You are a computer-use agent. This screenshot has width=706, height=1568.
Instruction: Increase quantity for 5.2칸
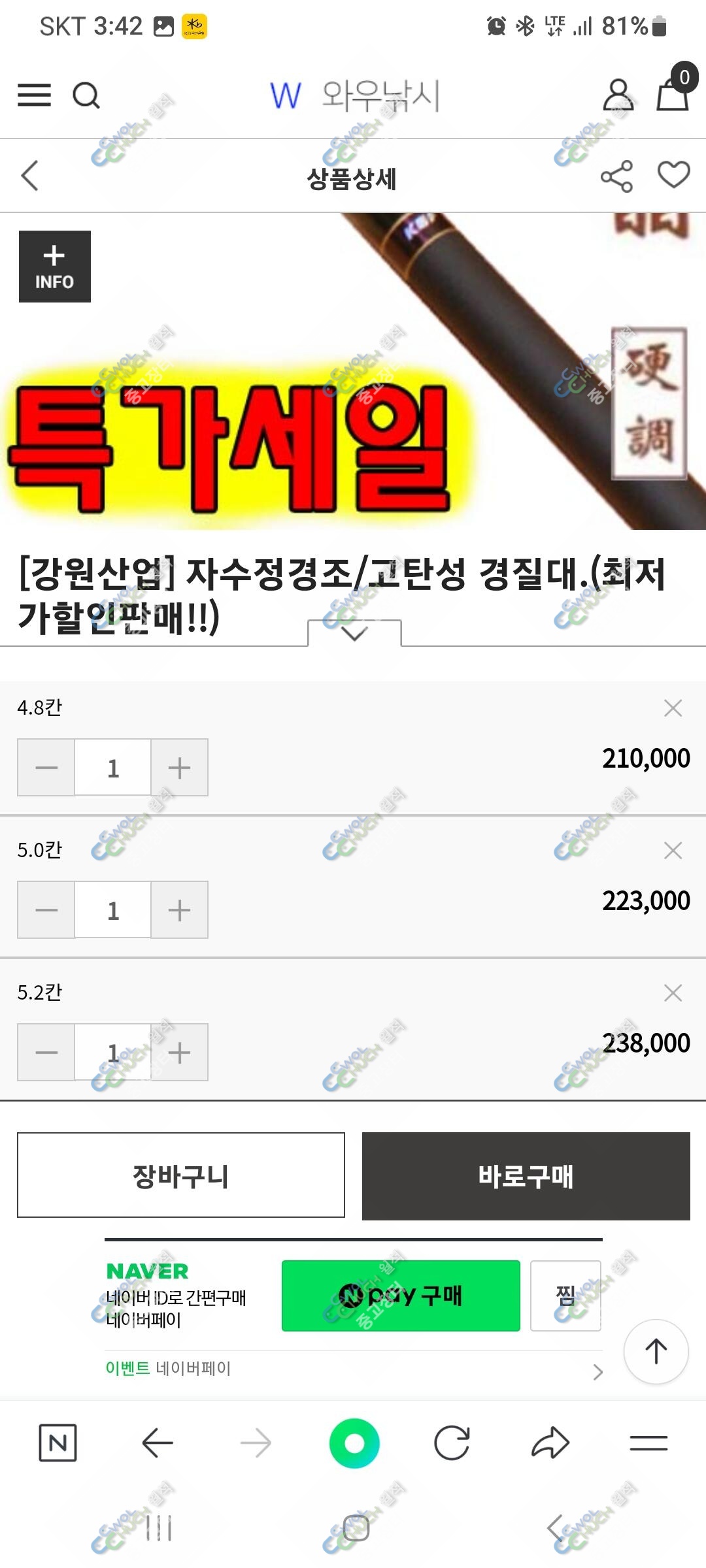[179, 1053]
